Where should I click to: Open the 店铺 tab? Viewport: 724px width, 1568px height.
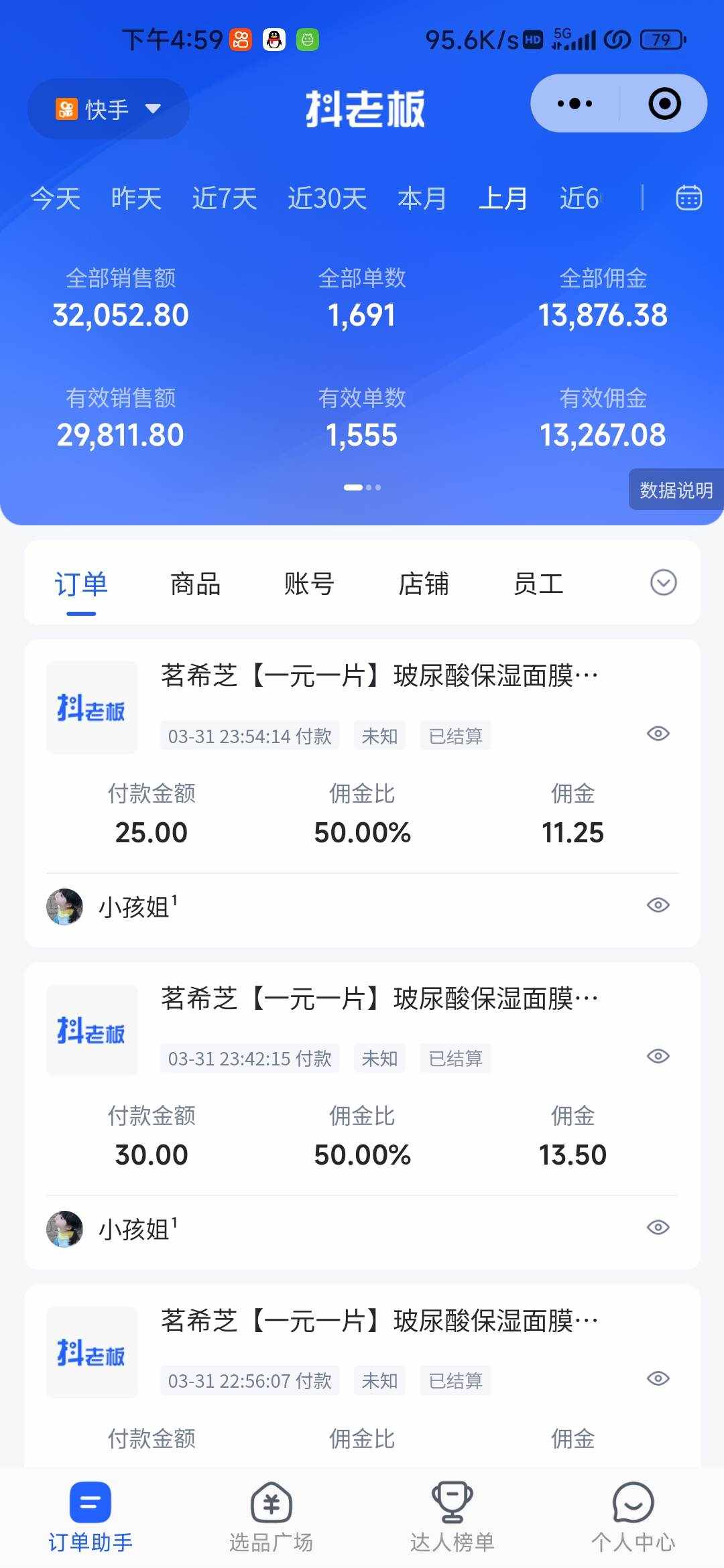(423, 584)
